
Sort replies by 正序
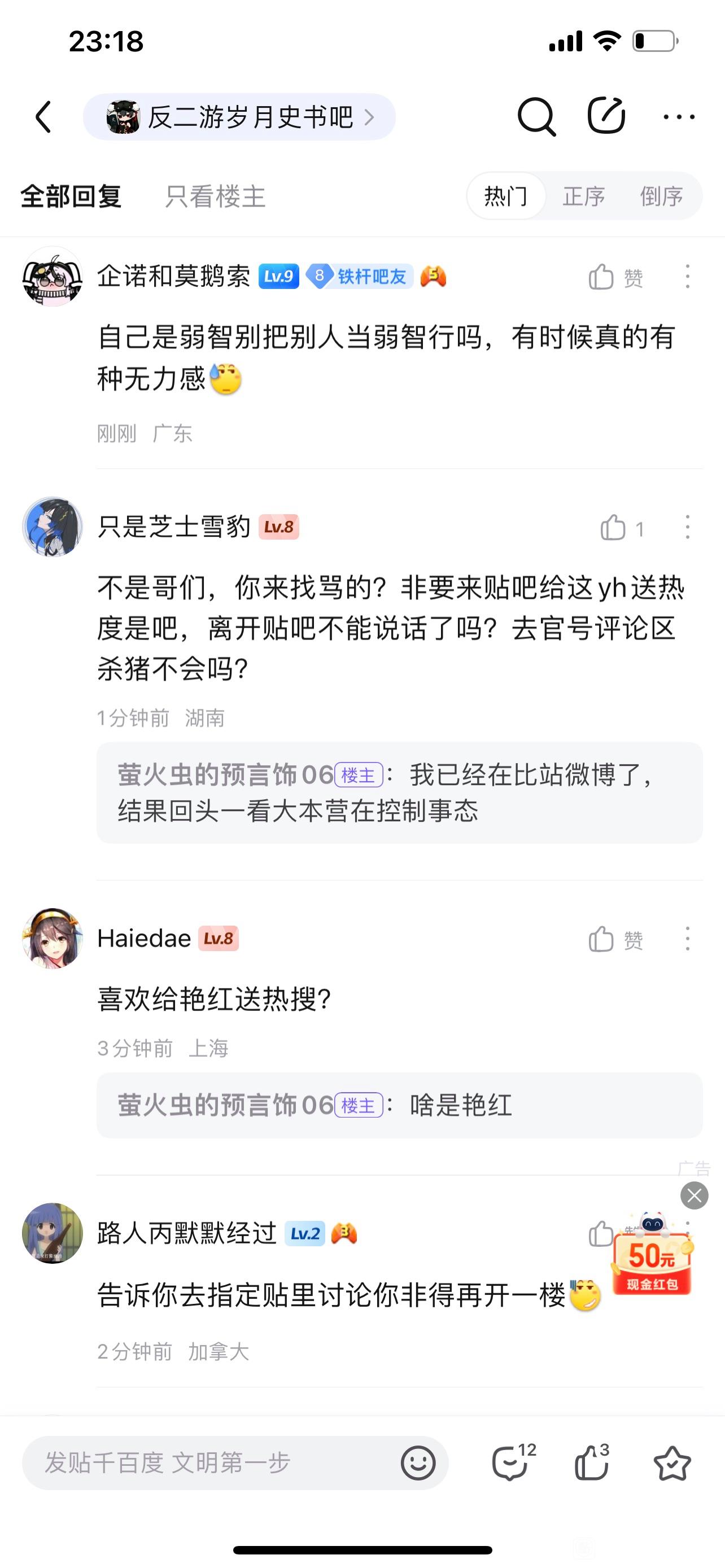click(x=583, y=196)
